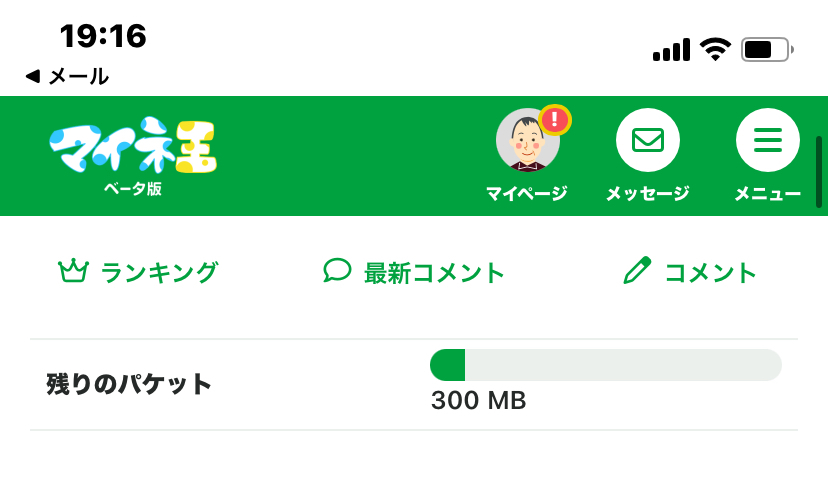The image size is (828, 489).
Task: Return to メール app
Action: 67,77
